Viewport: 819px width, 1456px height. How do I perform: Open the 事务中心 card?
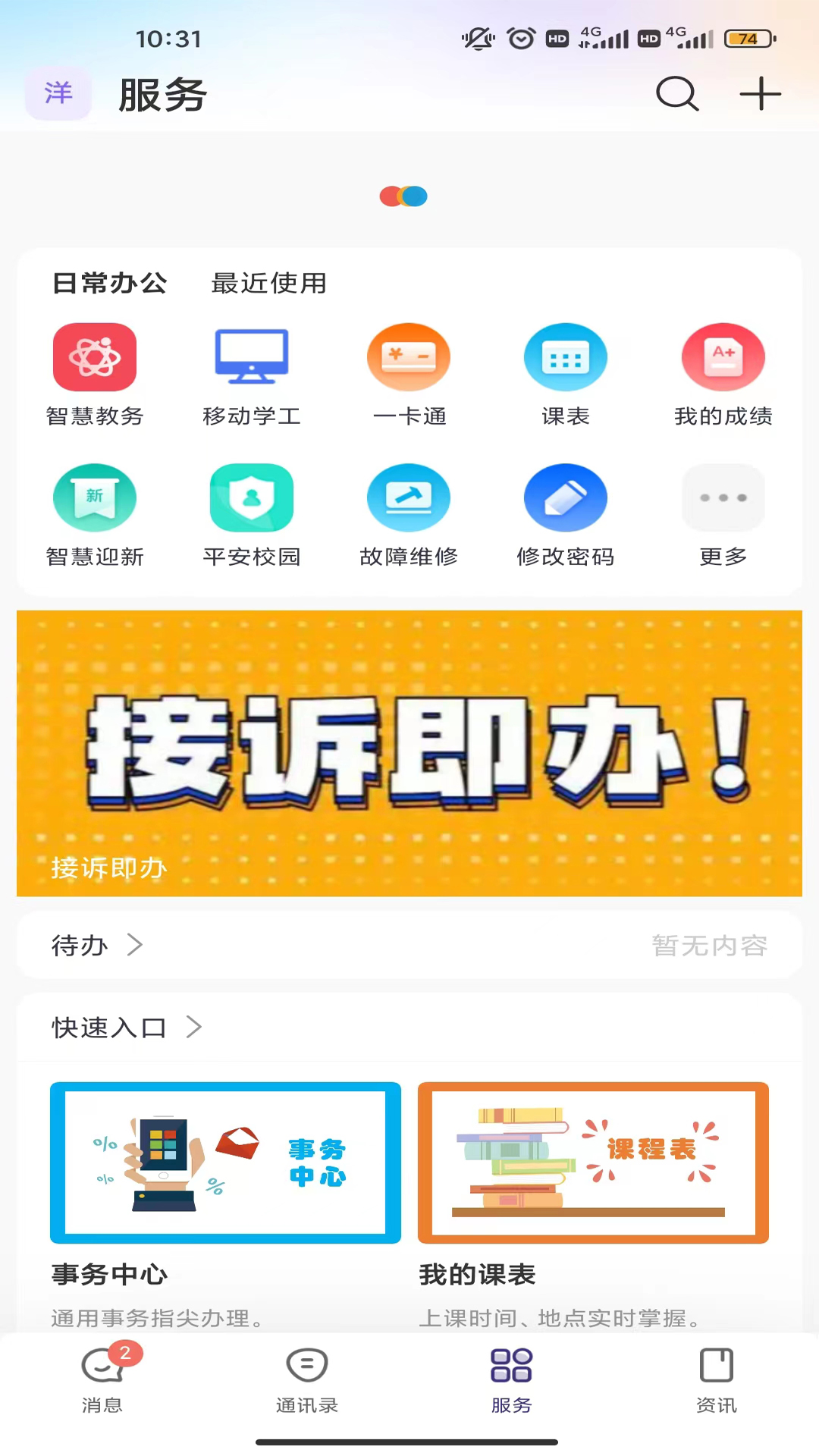click(225, 1163)
